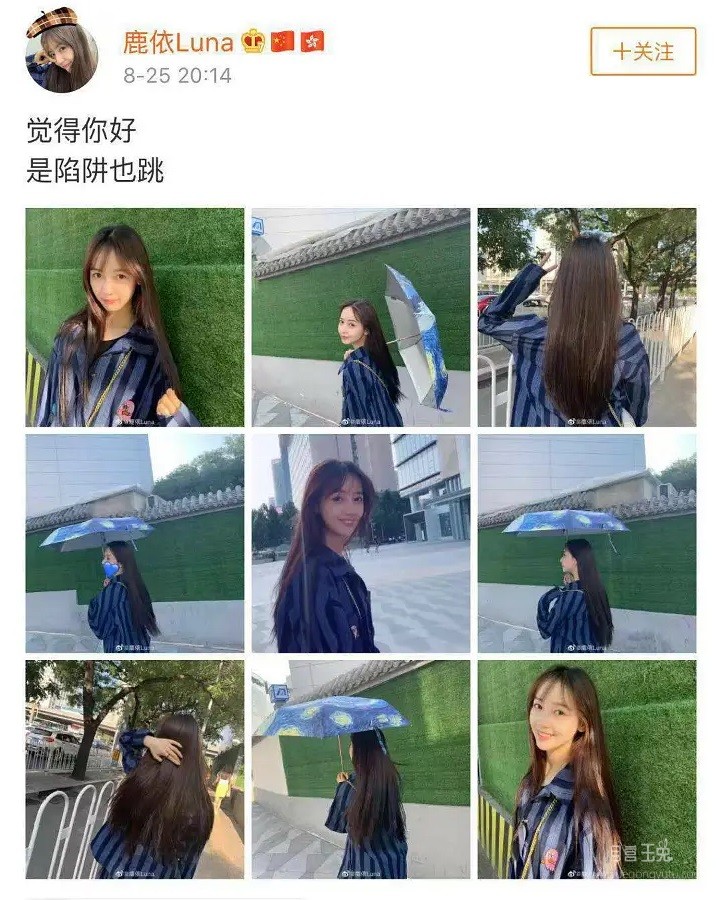View back-view hair photo beside white railings

[x=134, y=769]
